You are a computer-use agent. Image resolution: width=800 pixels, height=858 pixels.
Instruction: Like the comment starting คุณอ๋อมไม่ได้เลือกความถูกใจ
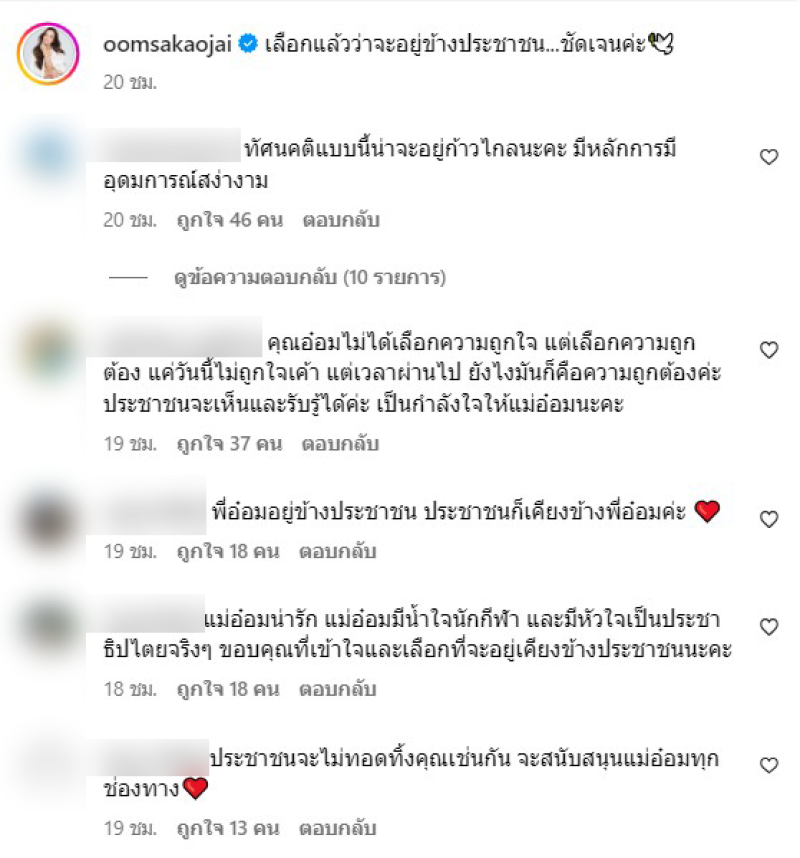(769, 350)
